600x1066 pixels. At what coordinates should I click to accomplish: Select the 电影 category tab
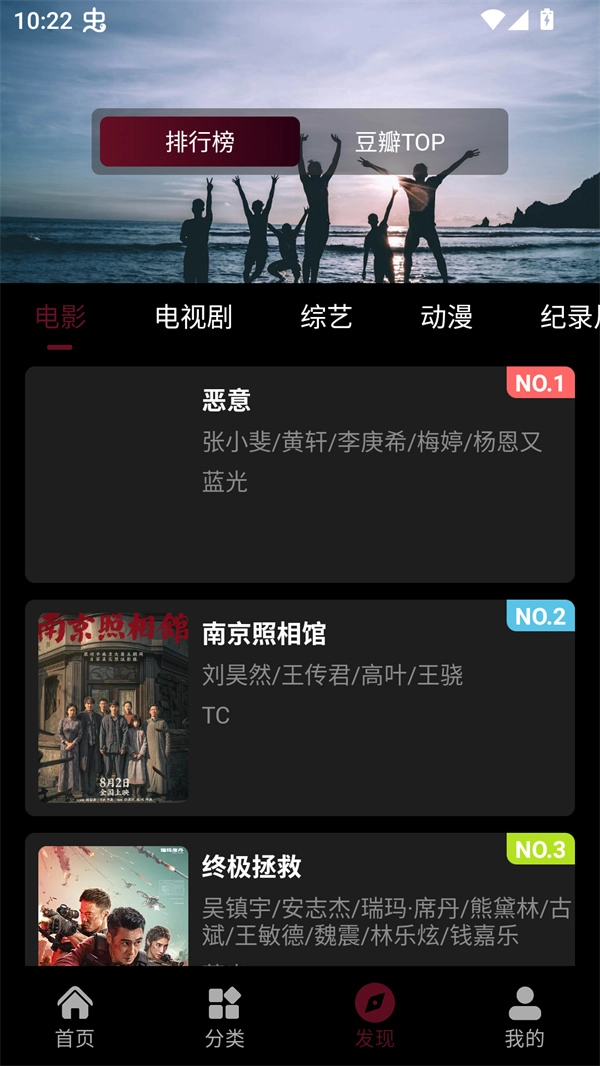coord(60,318)
